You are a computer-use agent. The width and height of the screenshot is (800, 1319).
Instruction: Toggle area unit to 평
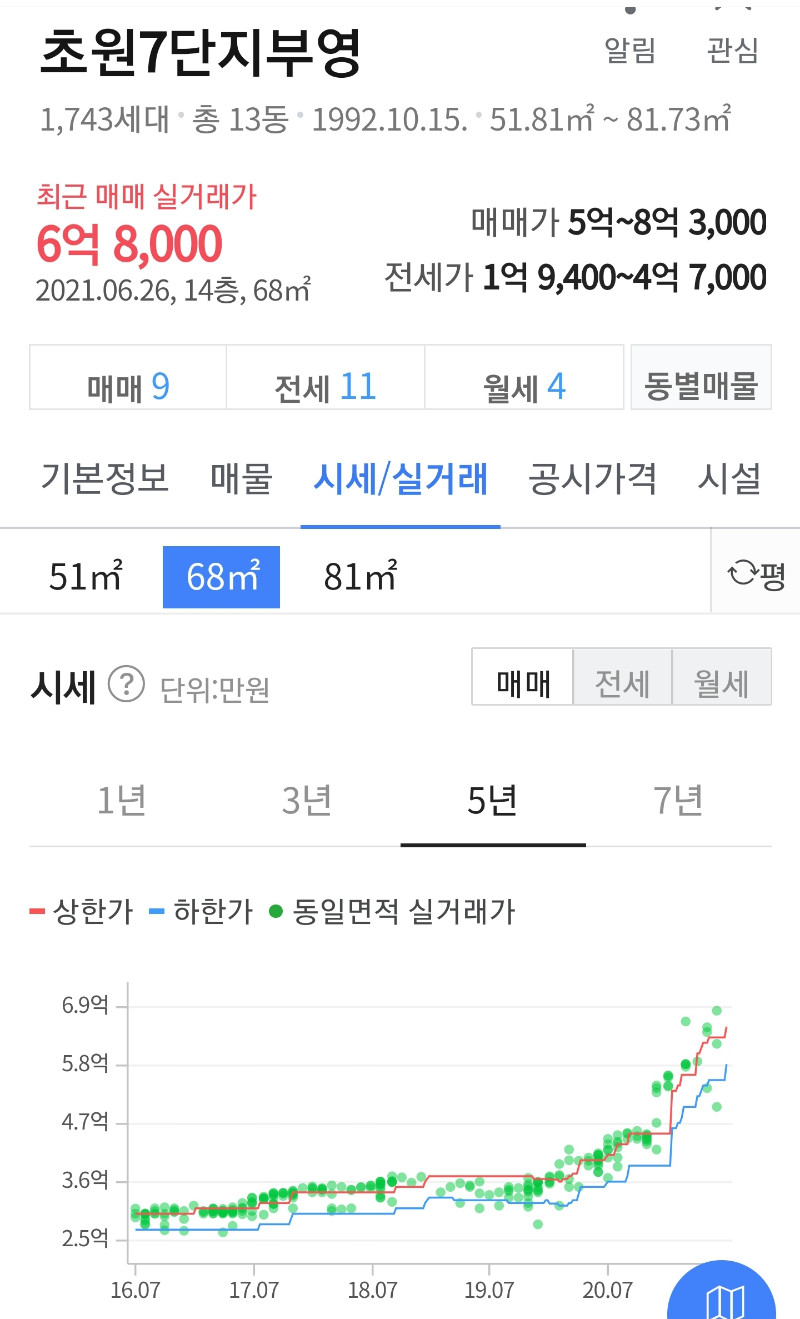[756, 573]
